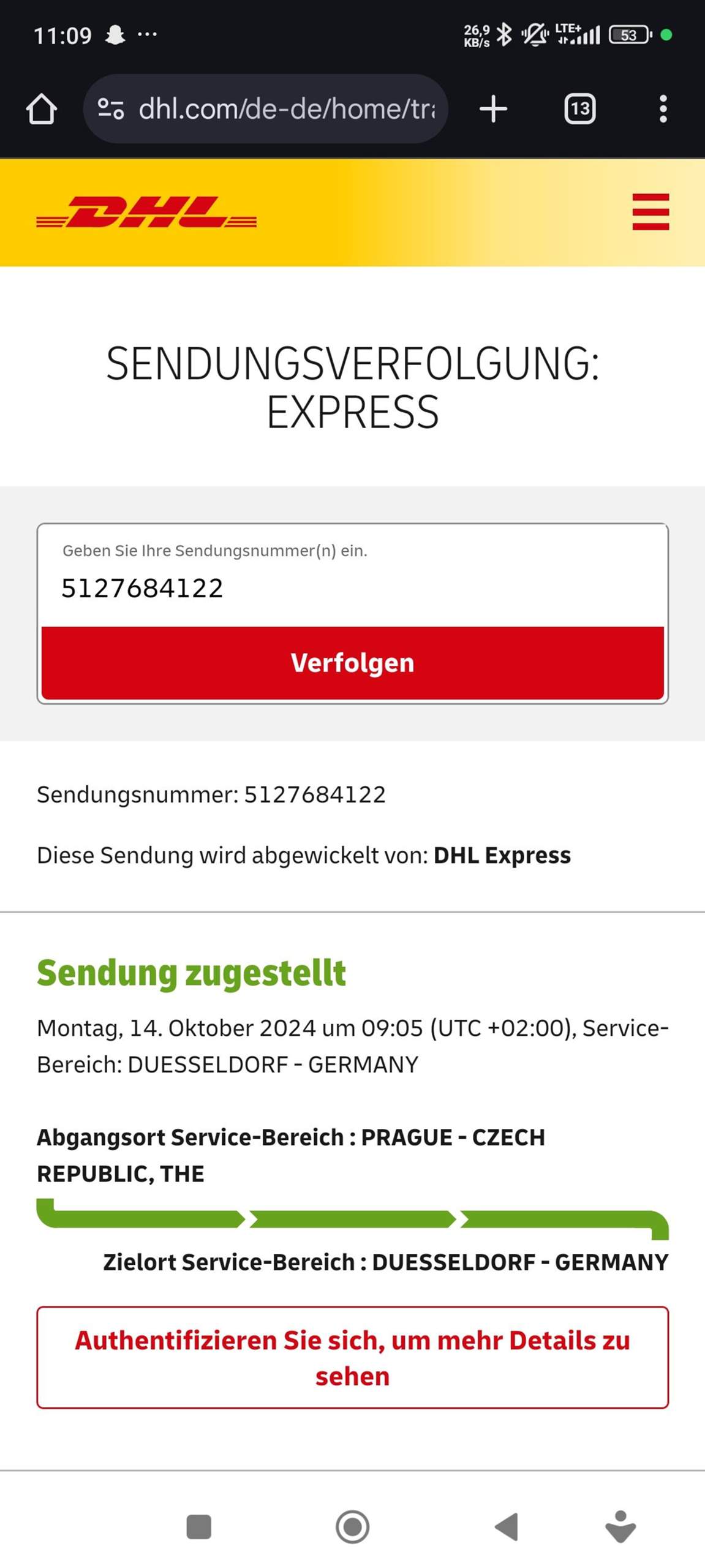Tap the battery indicator showing 53

click(x=626, y=35)
